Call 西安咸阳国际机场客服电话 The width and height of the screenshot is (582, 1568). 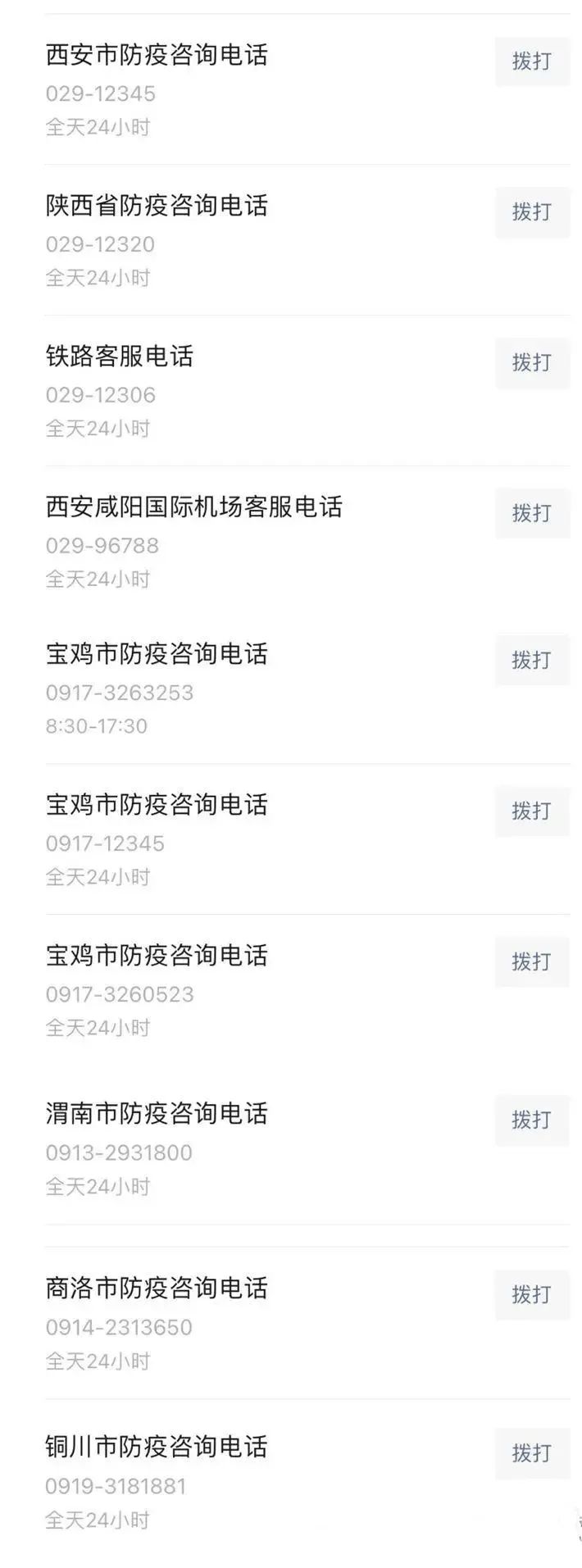point(531,514)
